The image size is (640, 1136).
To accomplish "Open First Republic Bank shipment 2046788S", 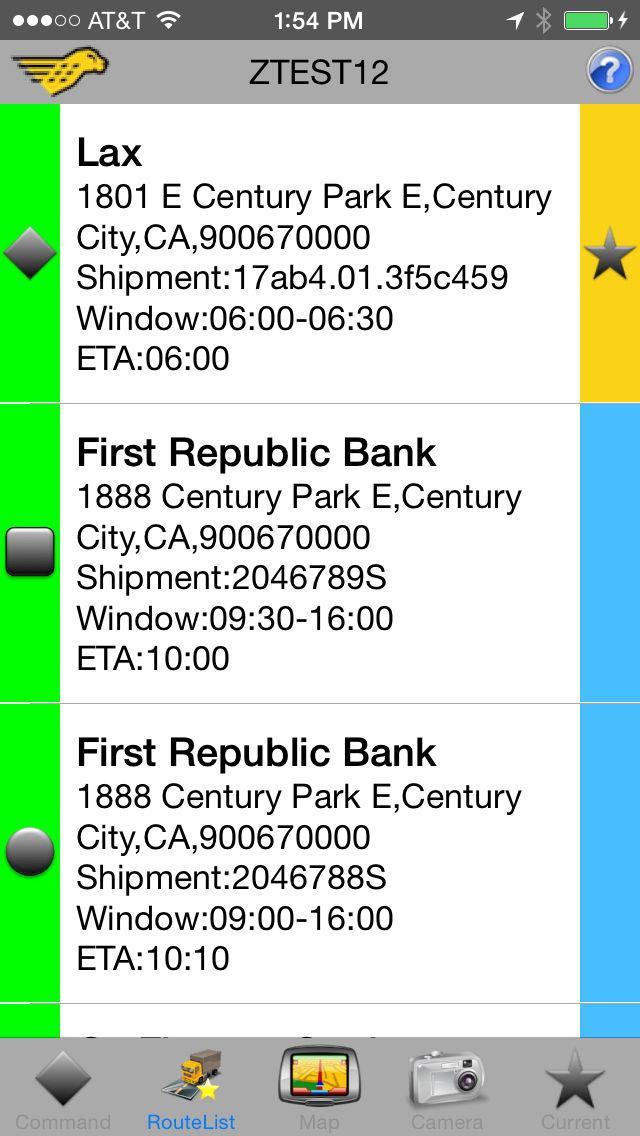I will [318, 855].
